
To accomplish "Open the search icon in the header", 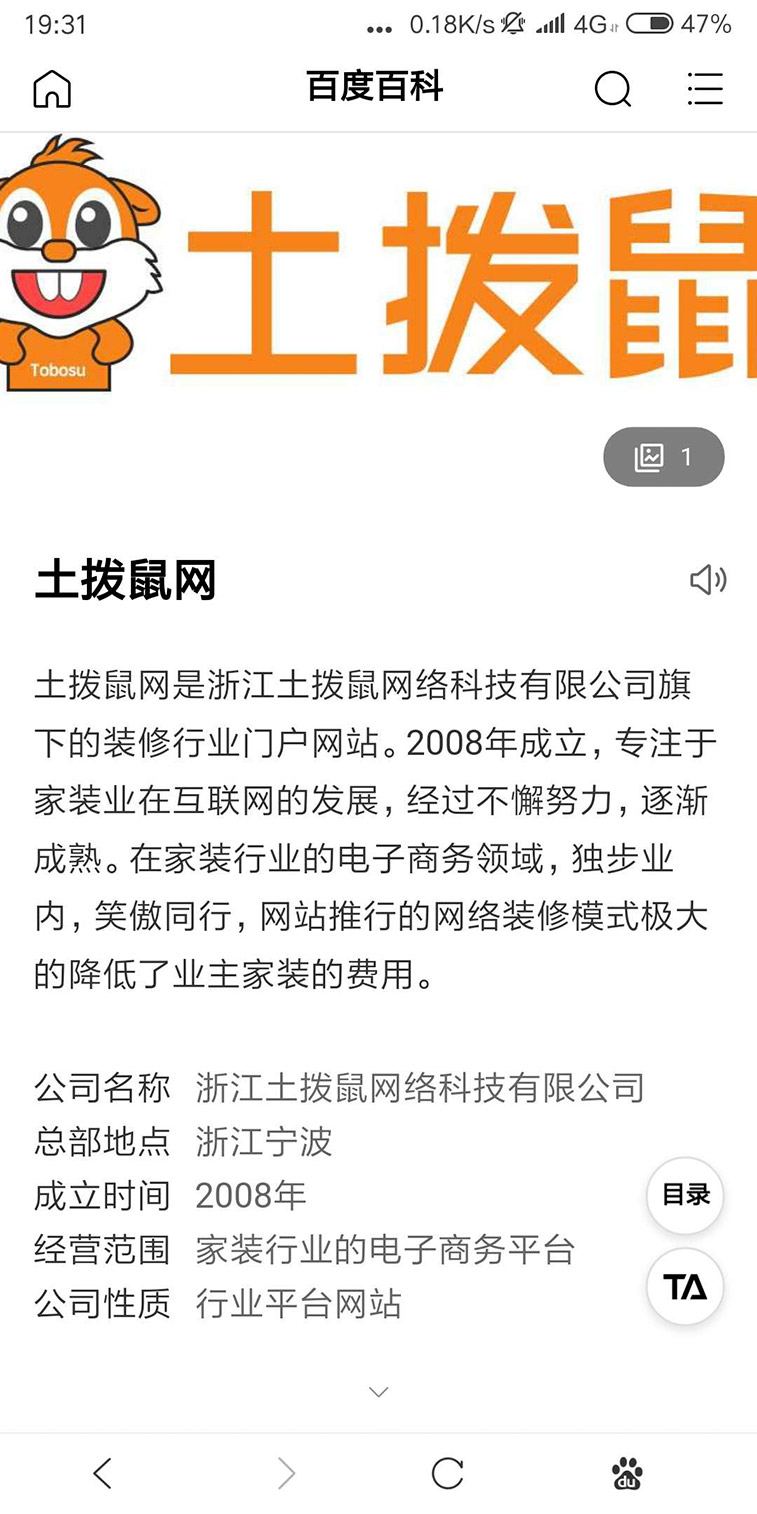I will pyautogui.click(x=612, y=89).
